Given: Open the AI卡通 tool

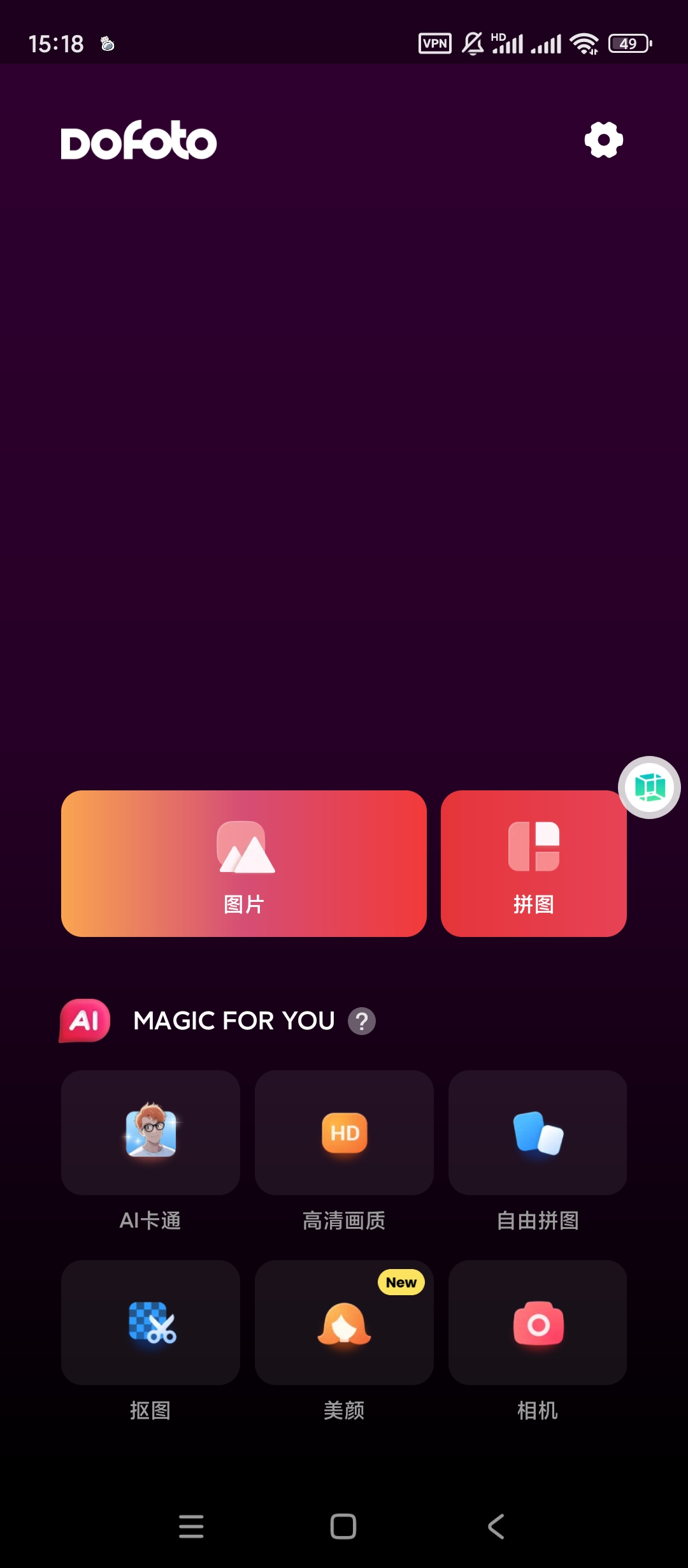Looking at the screenshot, I should [150, 1133].
